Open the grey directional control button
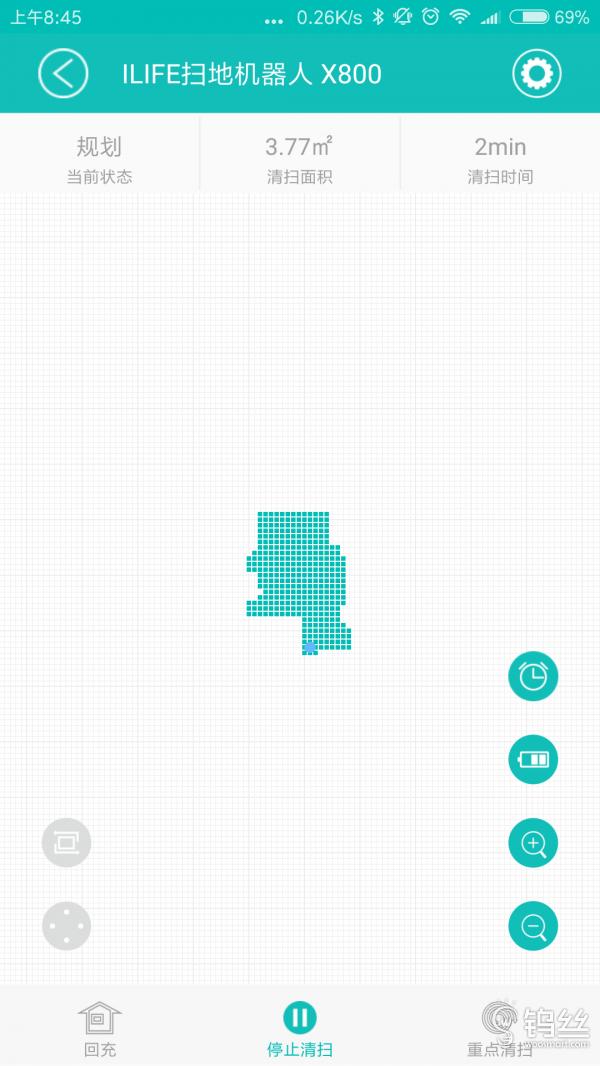Viewport: 600px width, 1066px height. pyautogui.click(x=66, y=926)
